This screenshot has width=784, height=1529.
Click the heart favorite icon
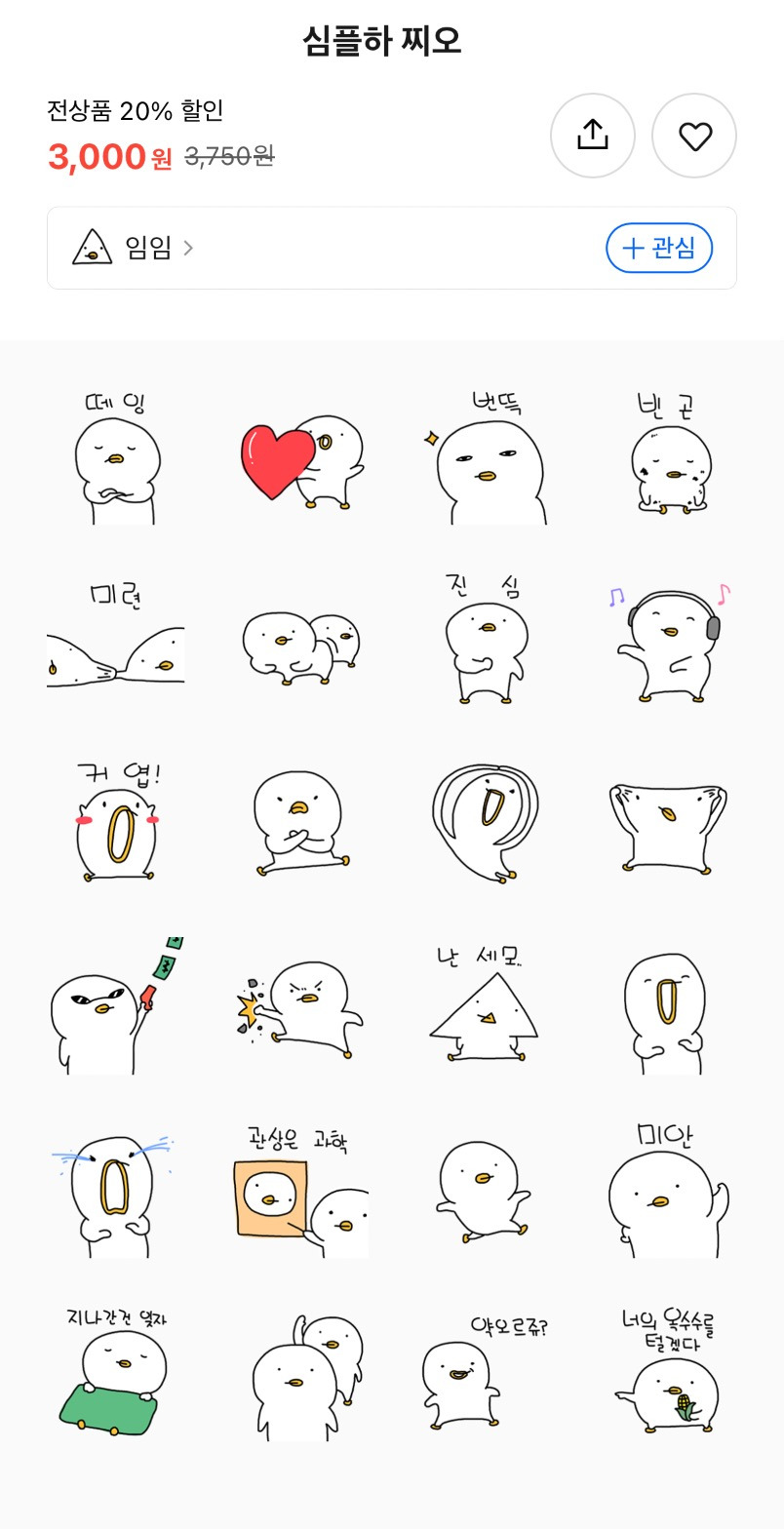[x=693, y=136]
